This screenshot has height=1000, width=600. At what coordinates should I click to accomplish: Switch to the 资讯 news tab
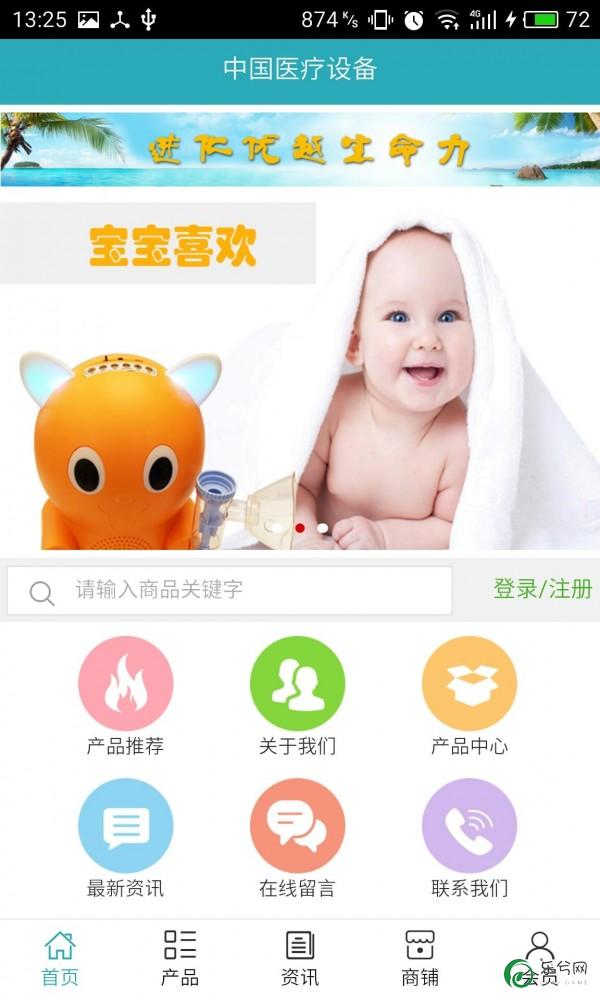[x=300, y=958]
